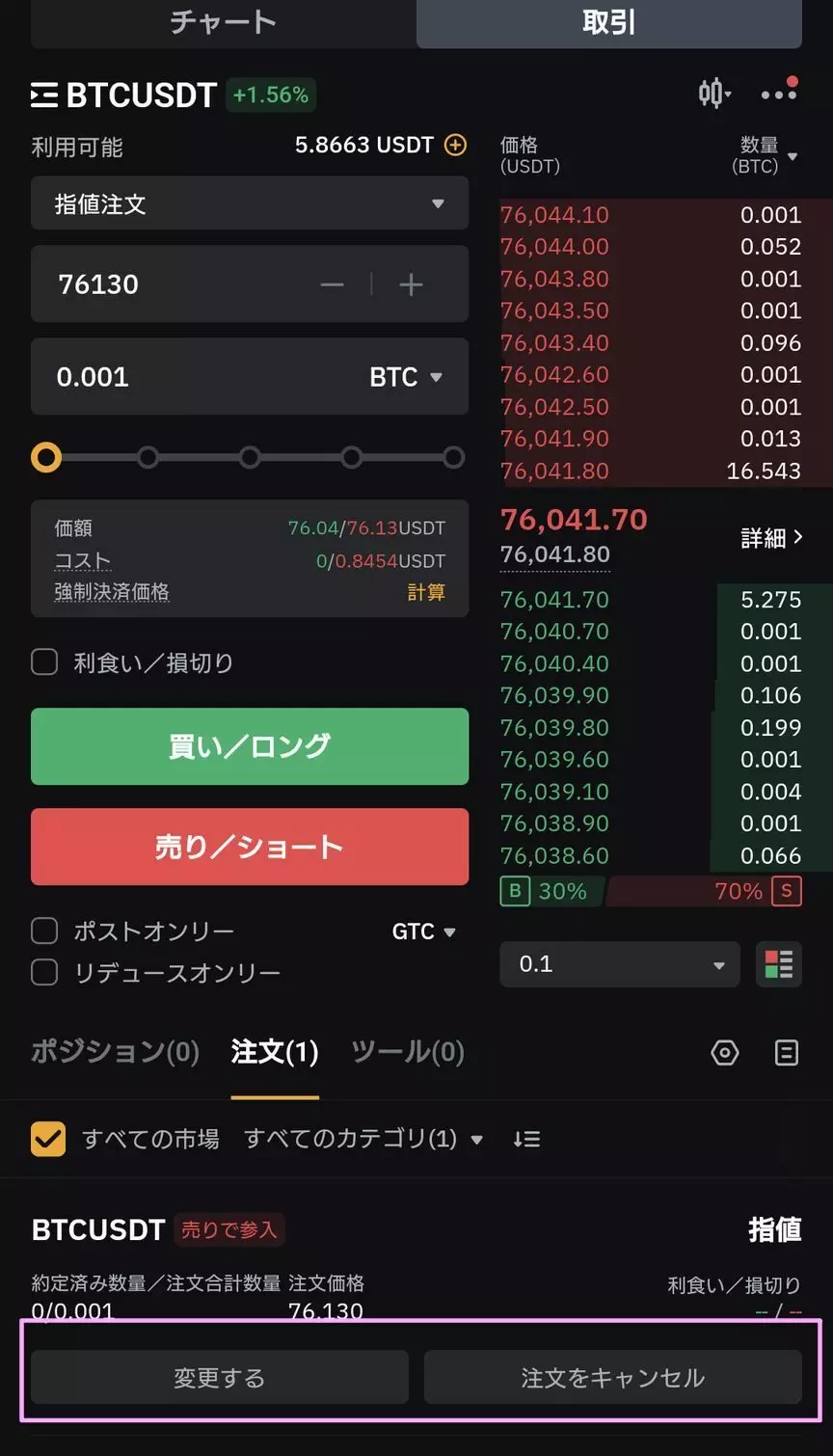Tap 注文をキャンセル for the BTCUSDT order
The width and height of the screenshot is (833, 1456).
(613, 1377)
